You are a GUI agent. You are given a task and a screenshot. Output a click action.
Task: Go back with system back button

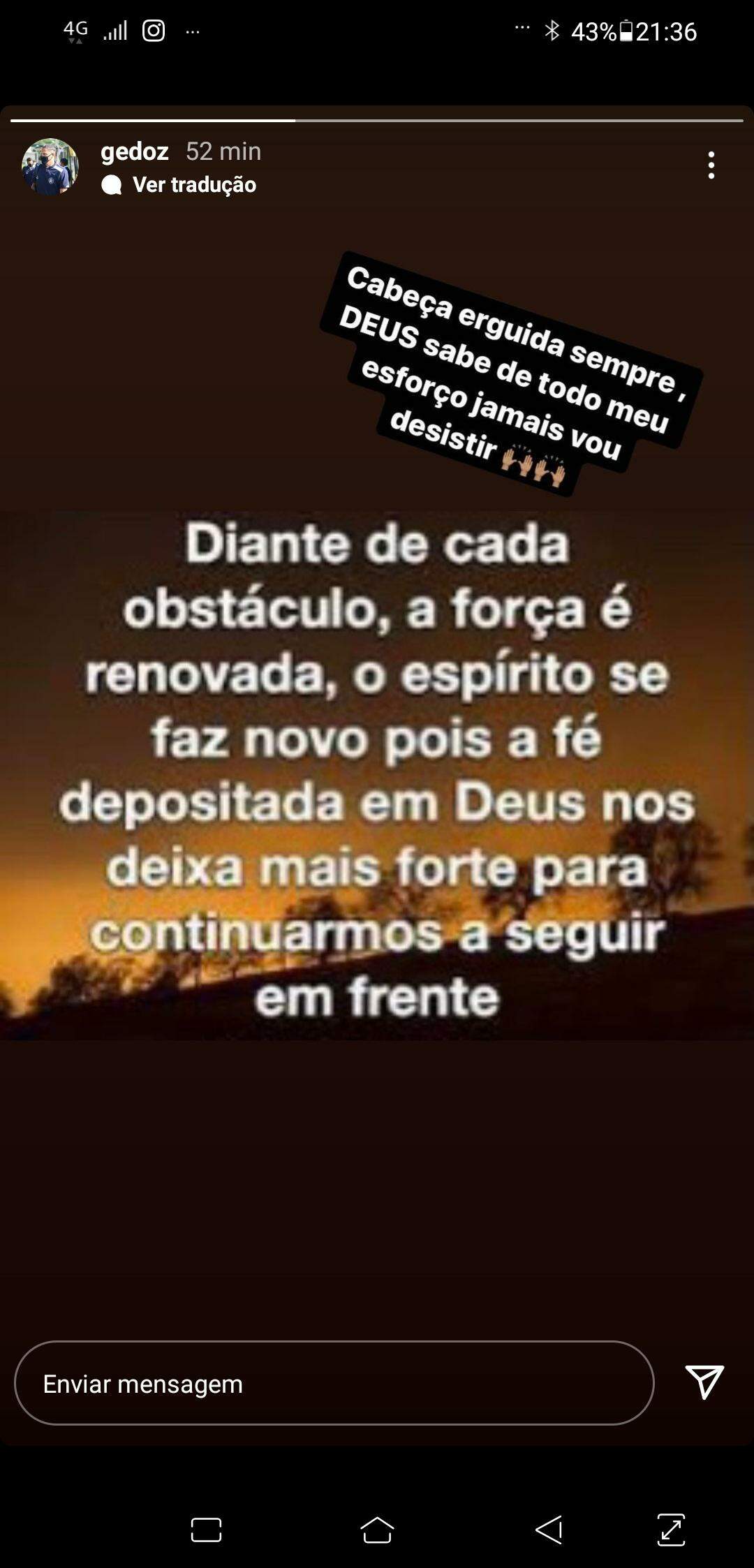click(x=549, y=1530)
